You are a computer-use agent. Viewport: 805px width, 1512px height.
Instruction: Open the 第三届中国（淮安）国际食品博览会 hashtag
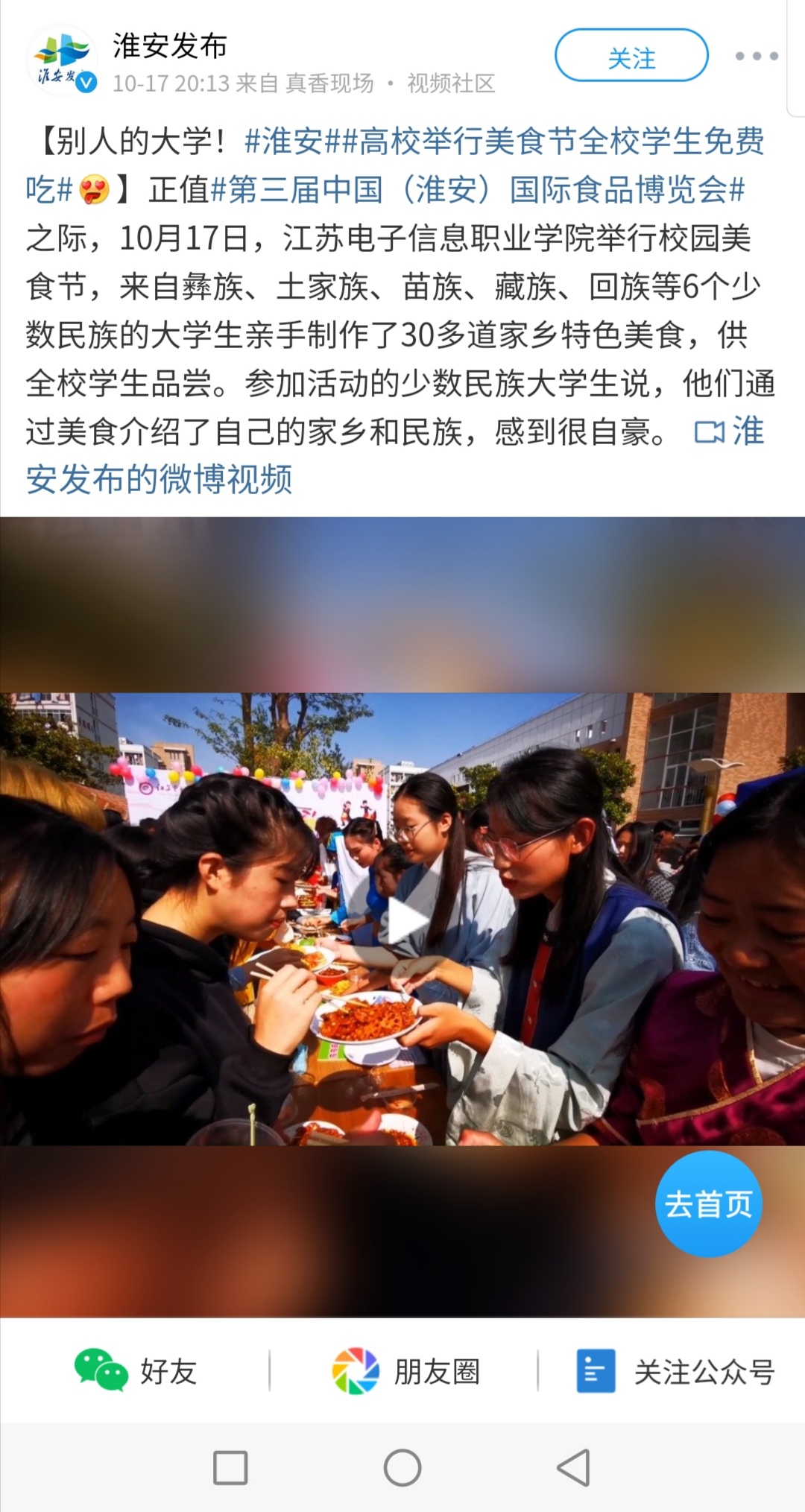477,189
